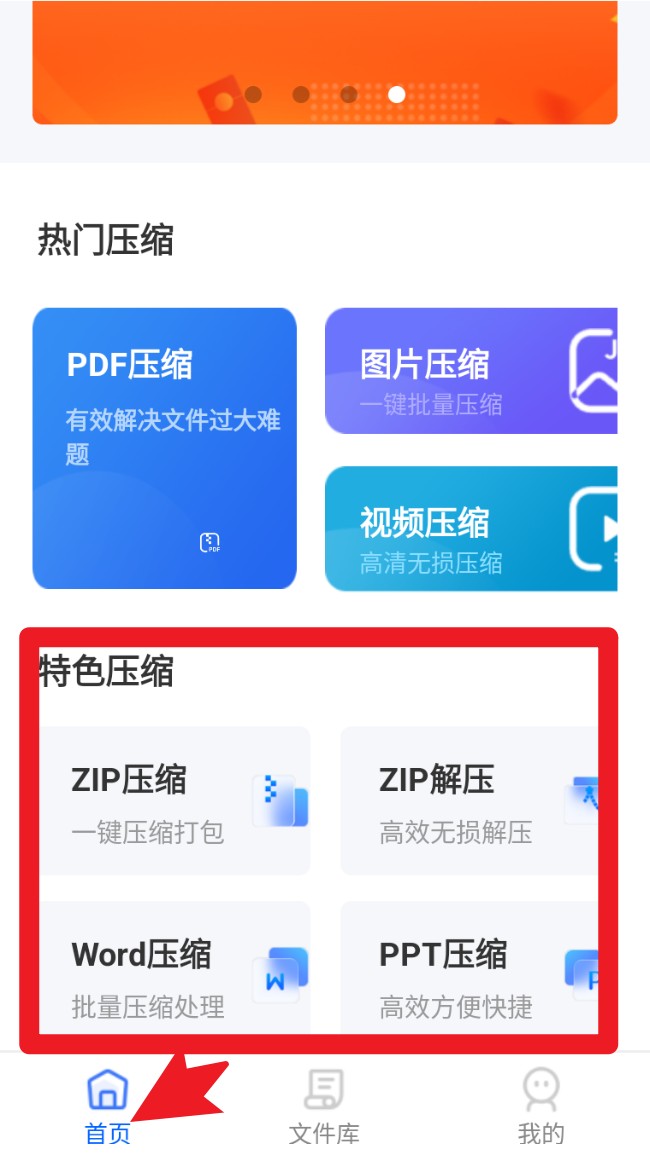Open 视频压缩 video compression
650x1155 pixels.
(x=470, y=528)
